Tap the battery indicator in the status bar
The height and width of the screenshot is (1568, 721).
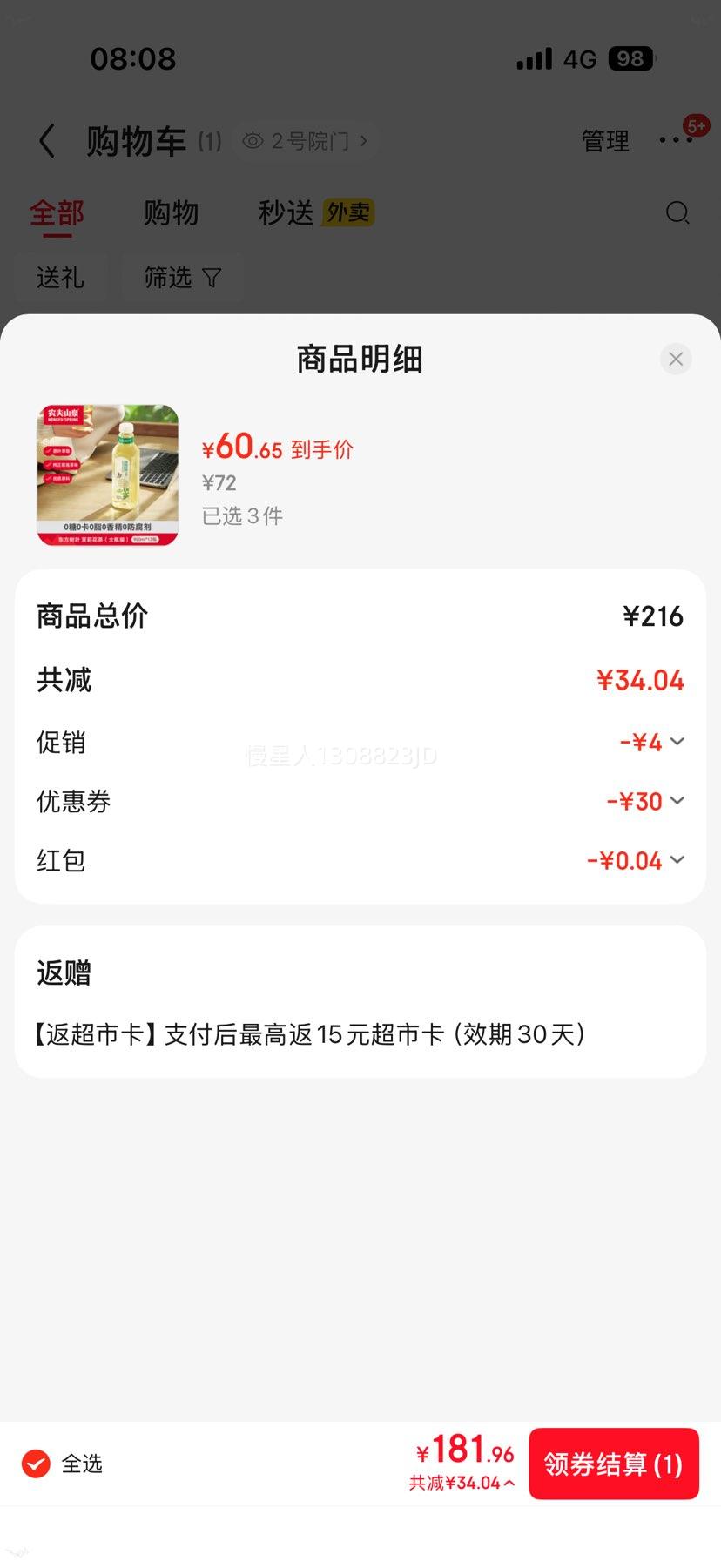[x=633, y=58]
